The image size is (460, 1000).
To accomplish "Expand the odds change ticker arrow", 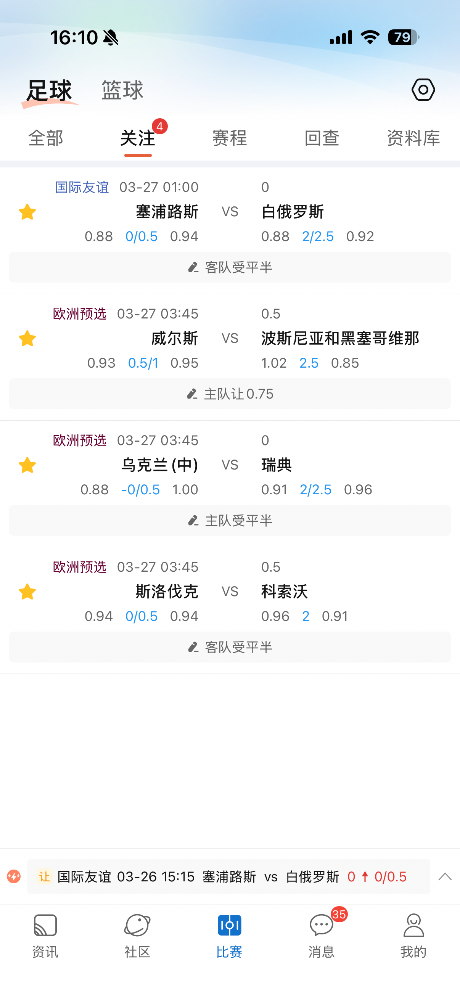I will tap(445, 877).
